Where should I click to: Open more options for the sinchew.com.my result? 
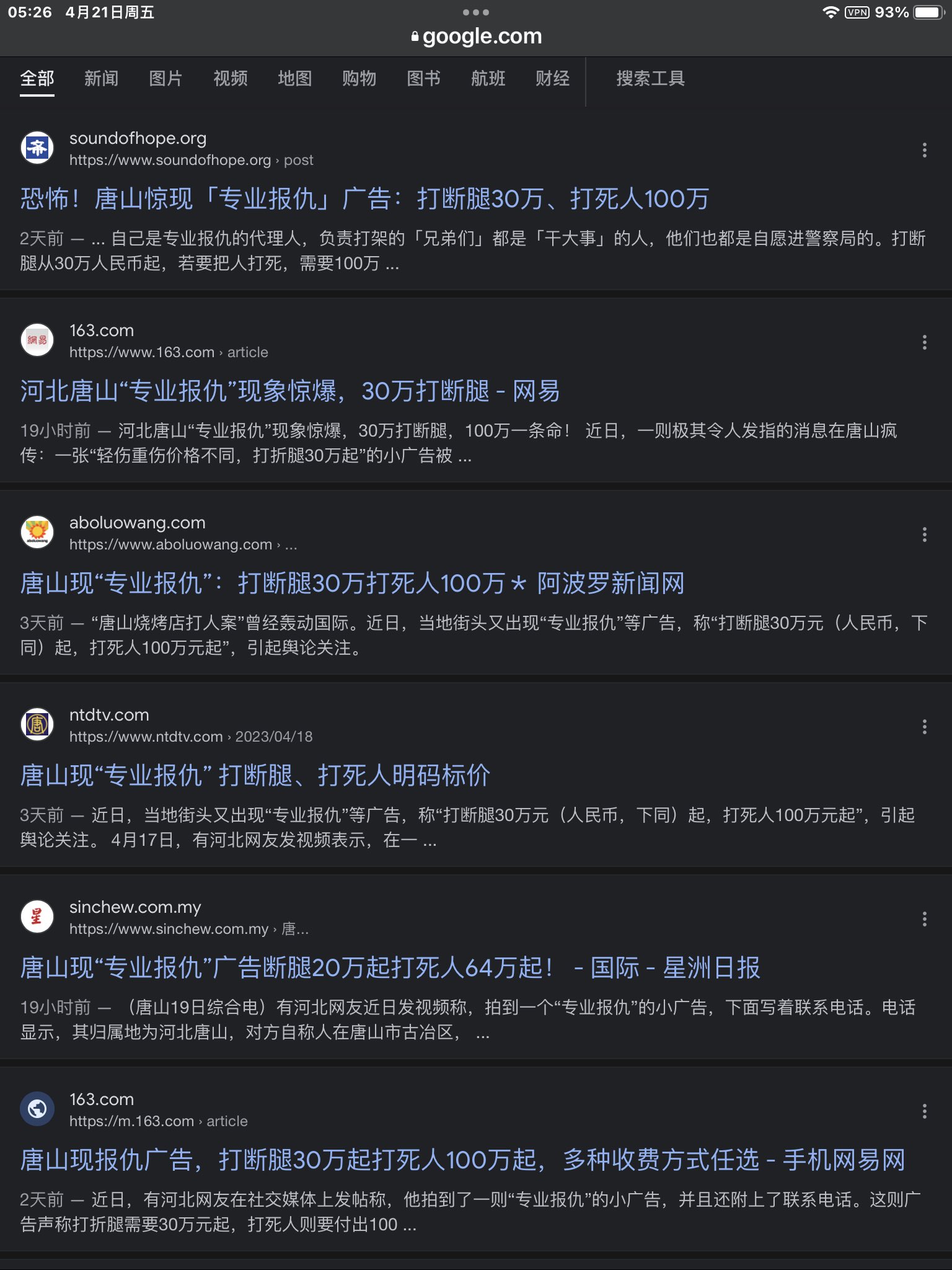(924, 918)
